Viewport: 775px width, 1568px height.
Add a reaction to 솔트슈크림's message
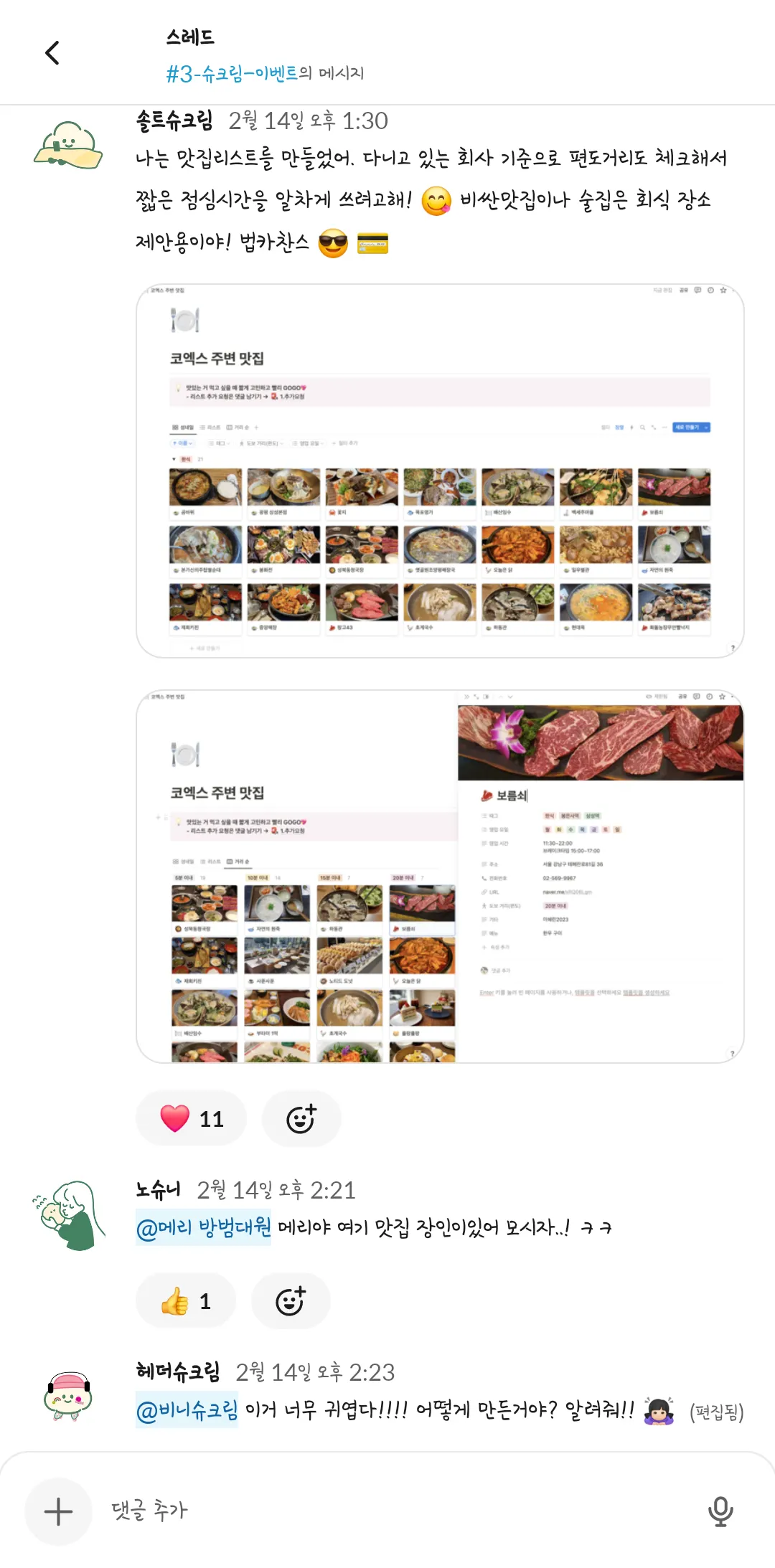point(301,1118)
